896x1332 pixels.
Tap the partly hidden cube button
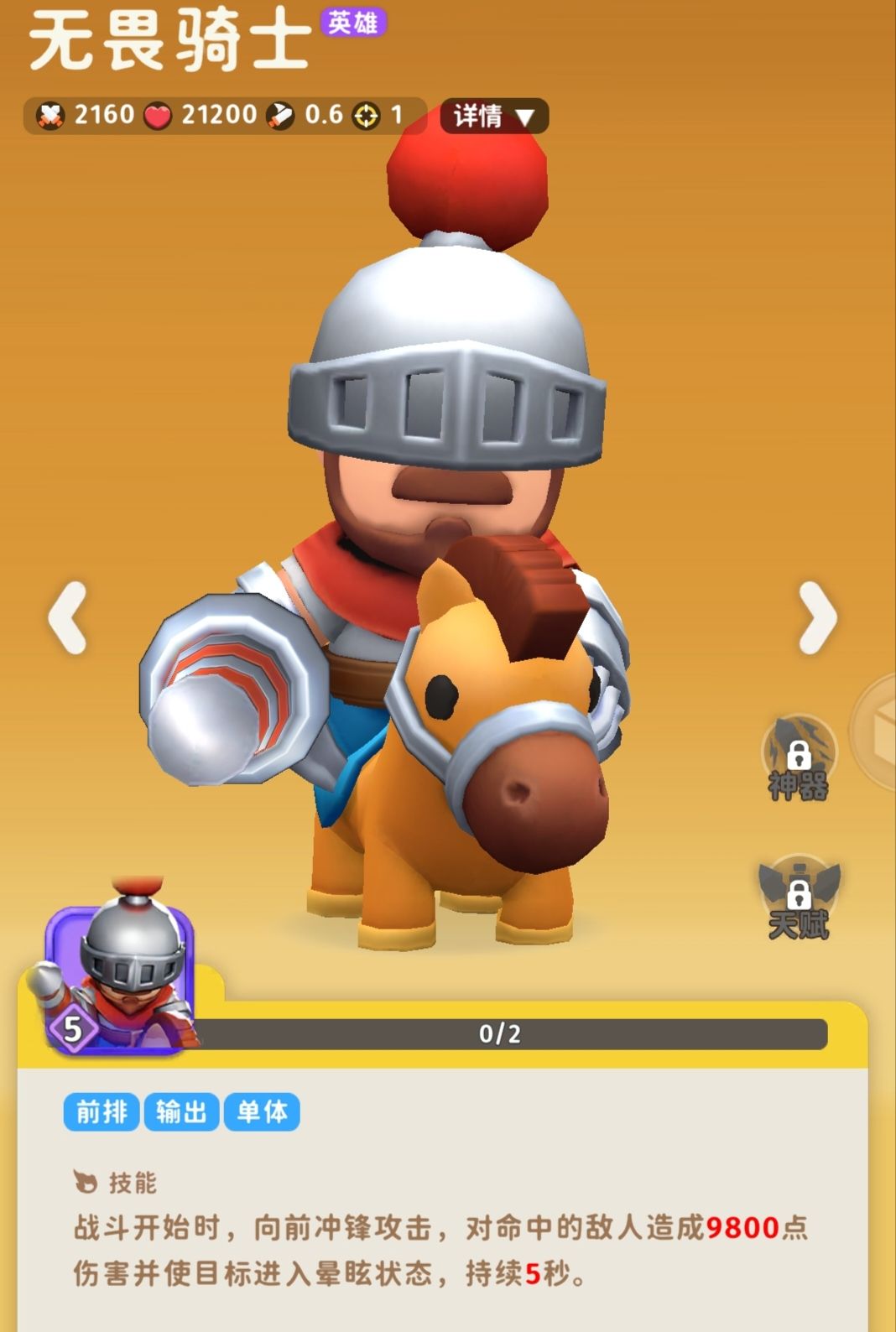878,731
